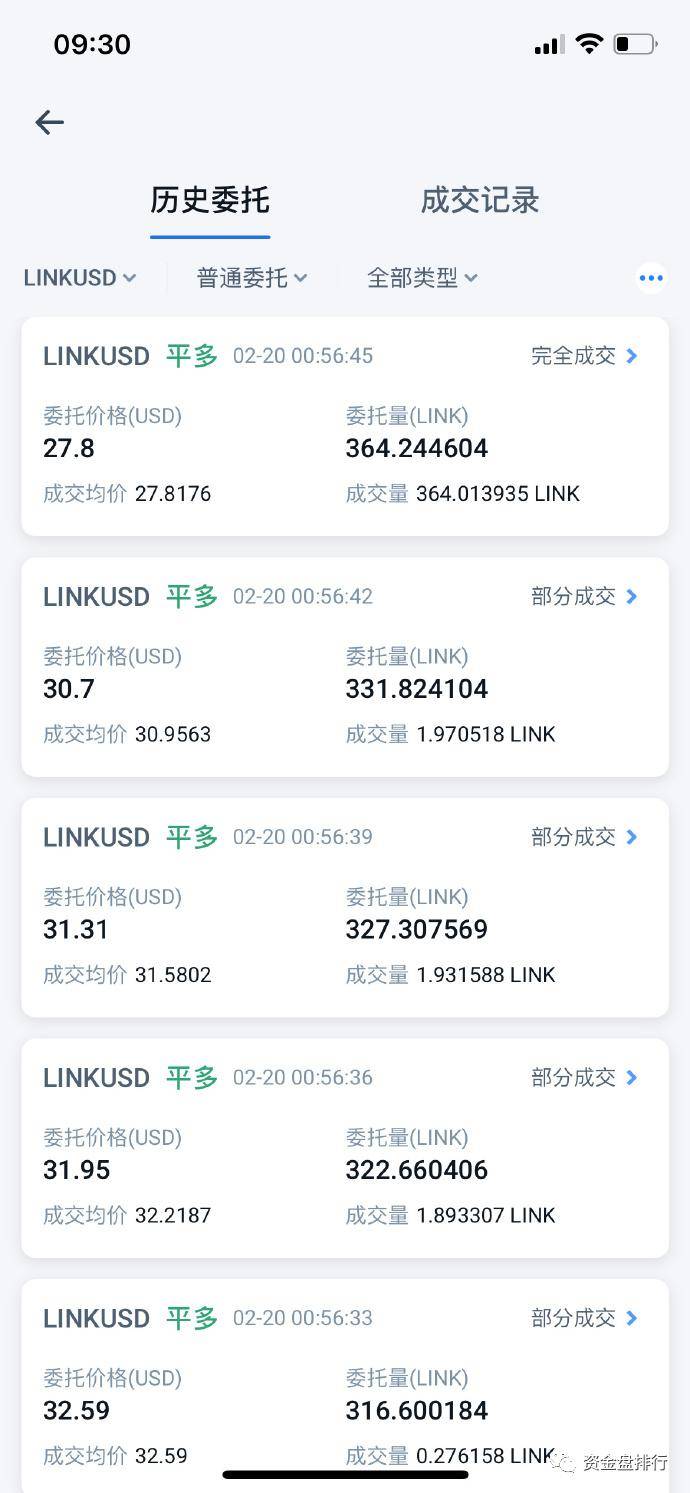690x1493 pixels.
Task: Open the order from 00:56:33
Action: (x=584, y=1318)
